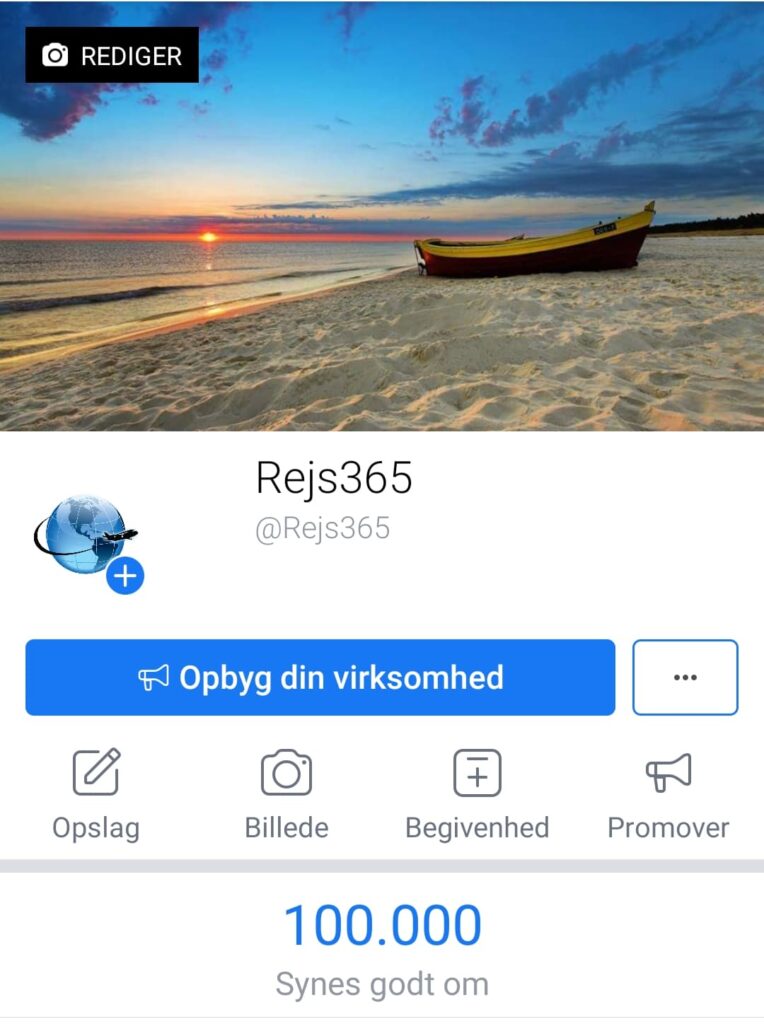The image size is (764, 1024).
Task: Tap Opbyg din virksomhed button
Action: click(x=320, y=678)
